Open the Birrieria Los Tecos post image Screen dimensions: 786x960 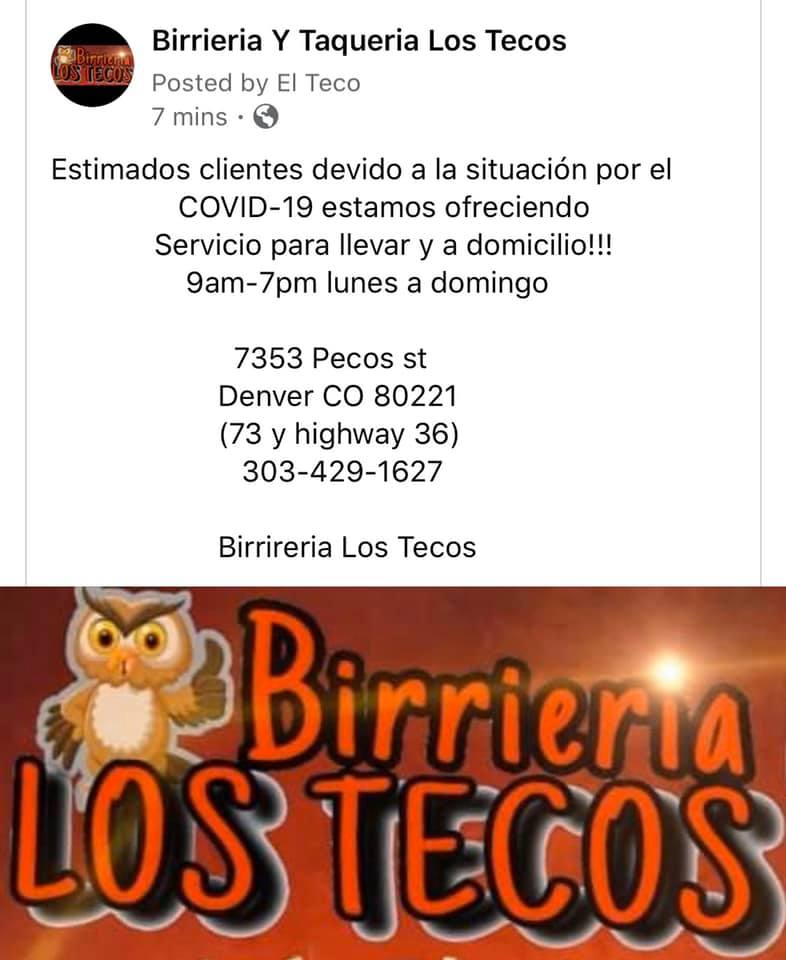tap(393, 772)
